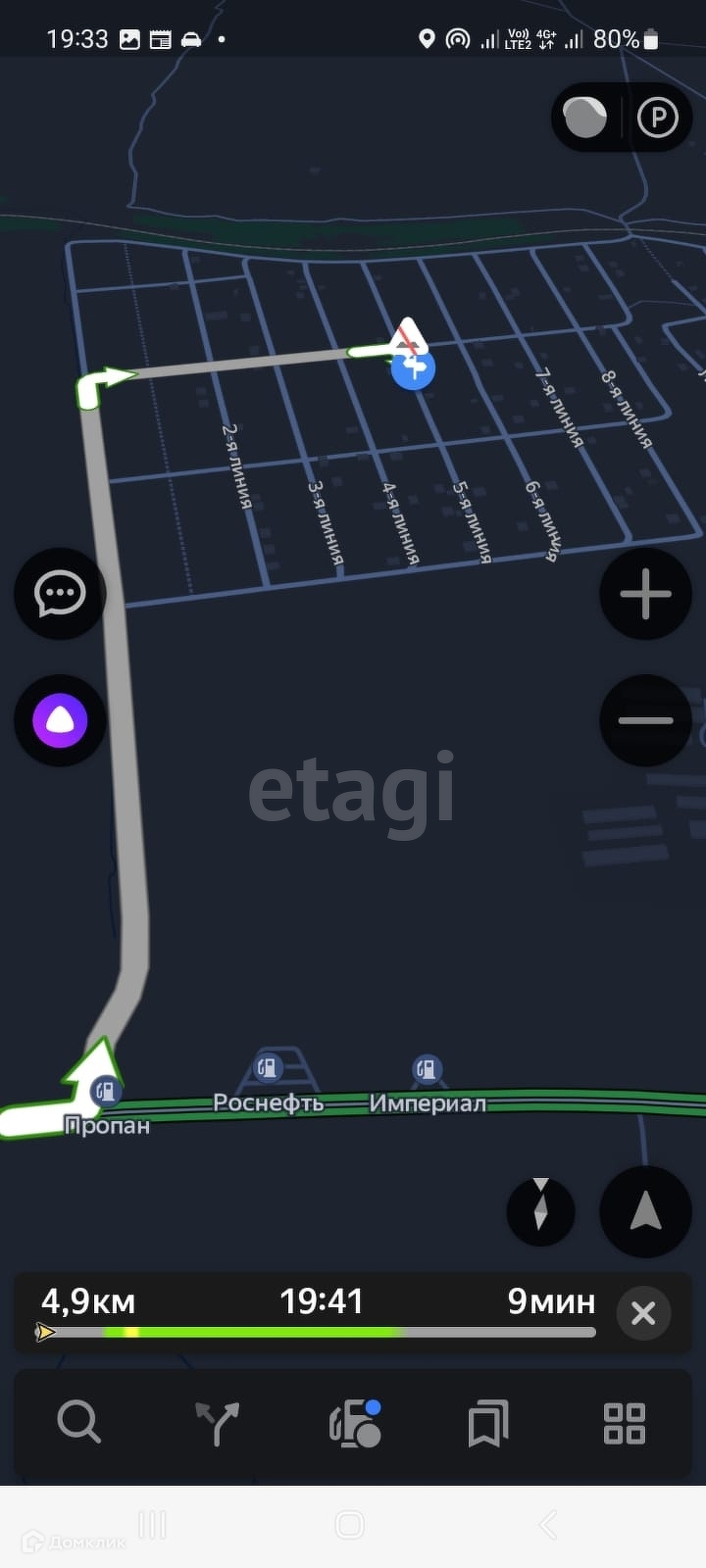Open search in bottom toolbar
This screenshot has width=706, height=1568.
click(x=79, y=1423)
